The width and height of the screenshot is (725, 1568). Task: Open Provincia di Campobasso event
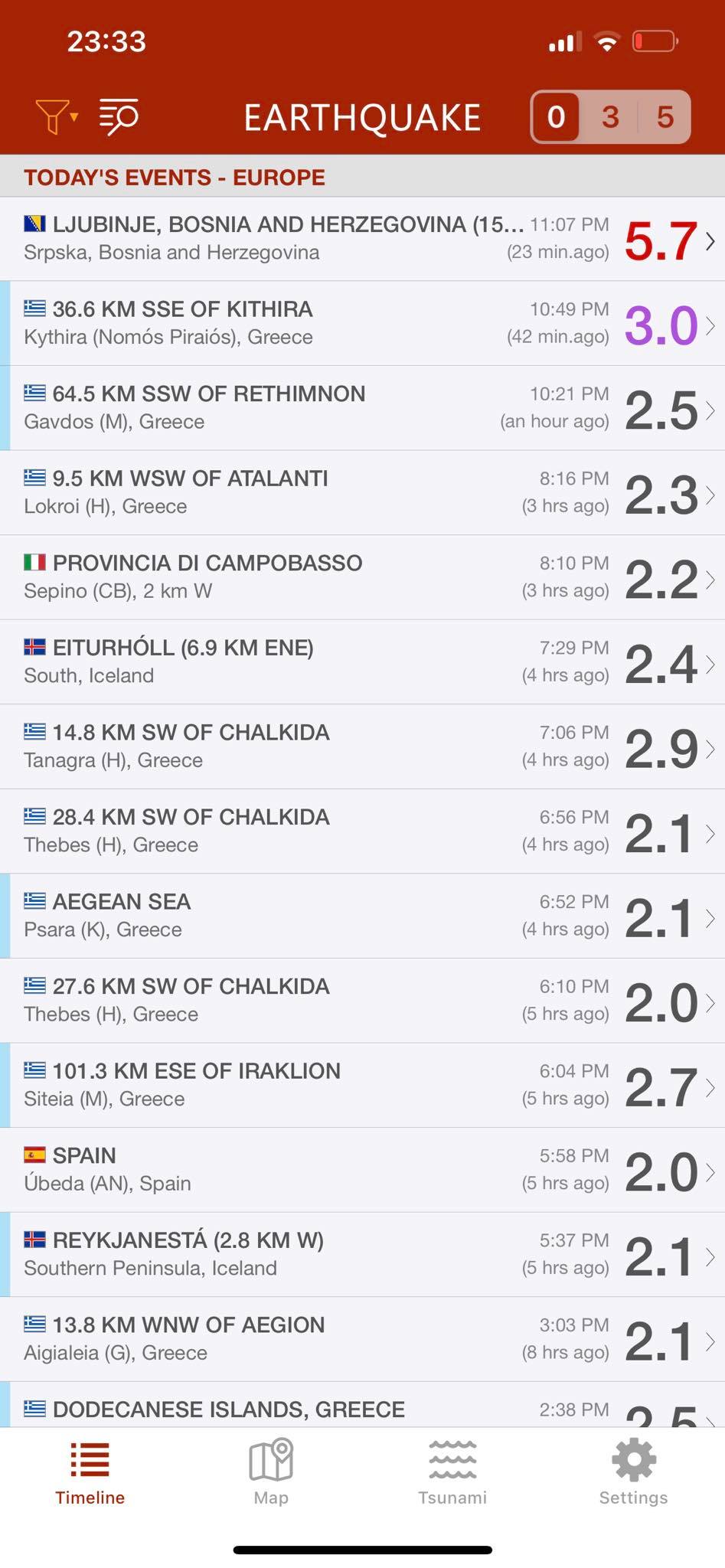(x=362, y=577)
